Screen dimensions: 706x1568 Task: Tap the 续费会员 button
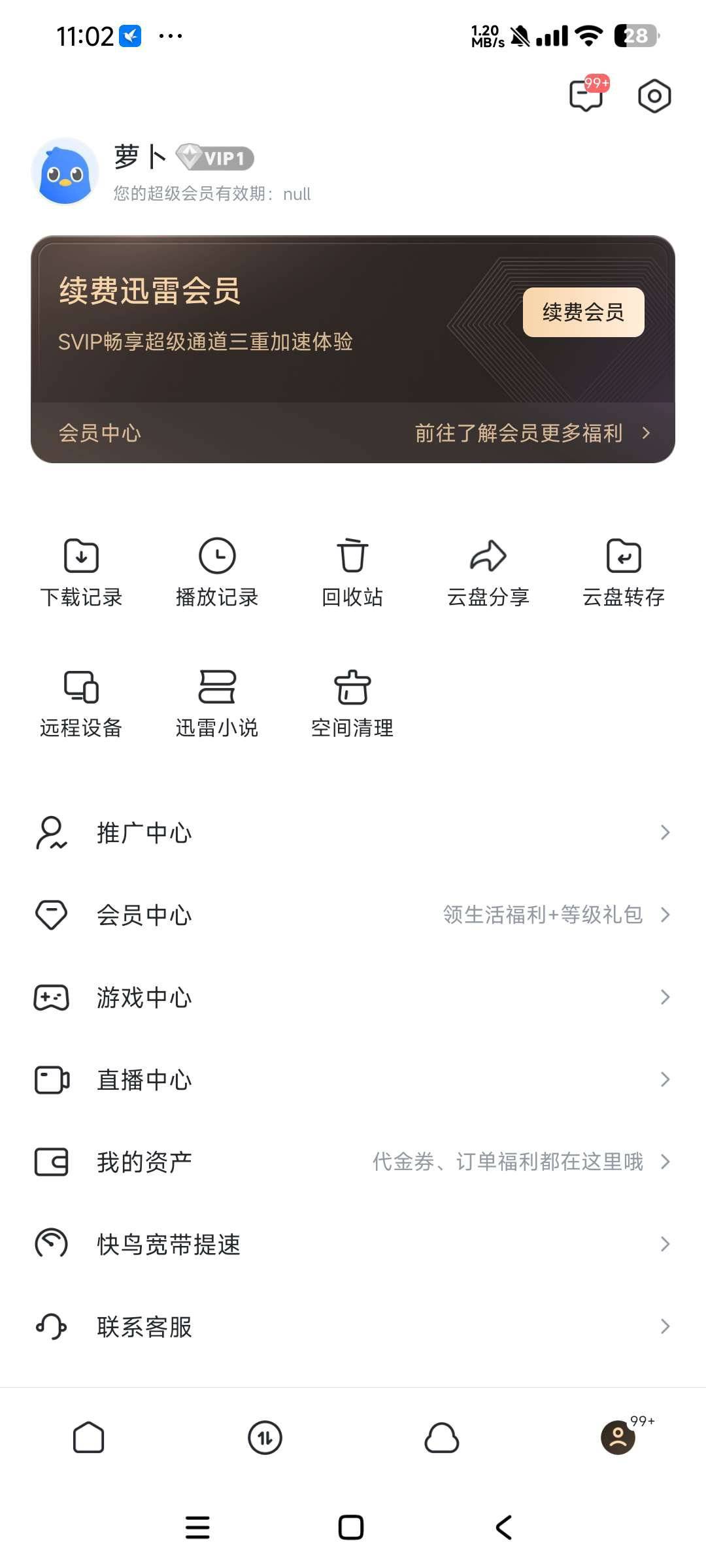click(583, 312)
